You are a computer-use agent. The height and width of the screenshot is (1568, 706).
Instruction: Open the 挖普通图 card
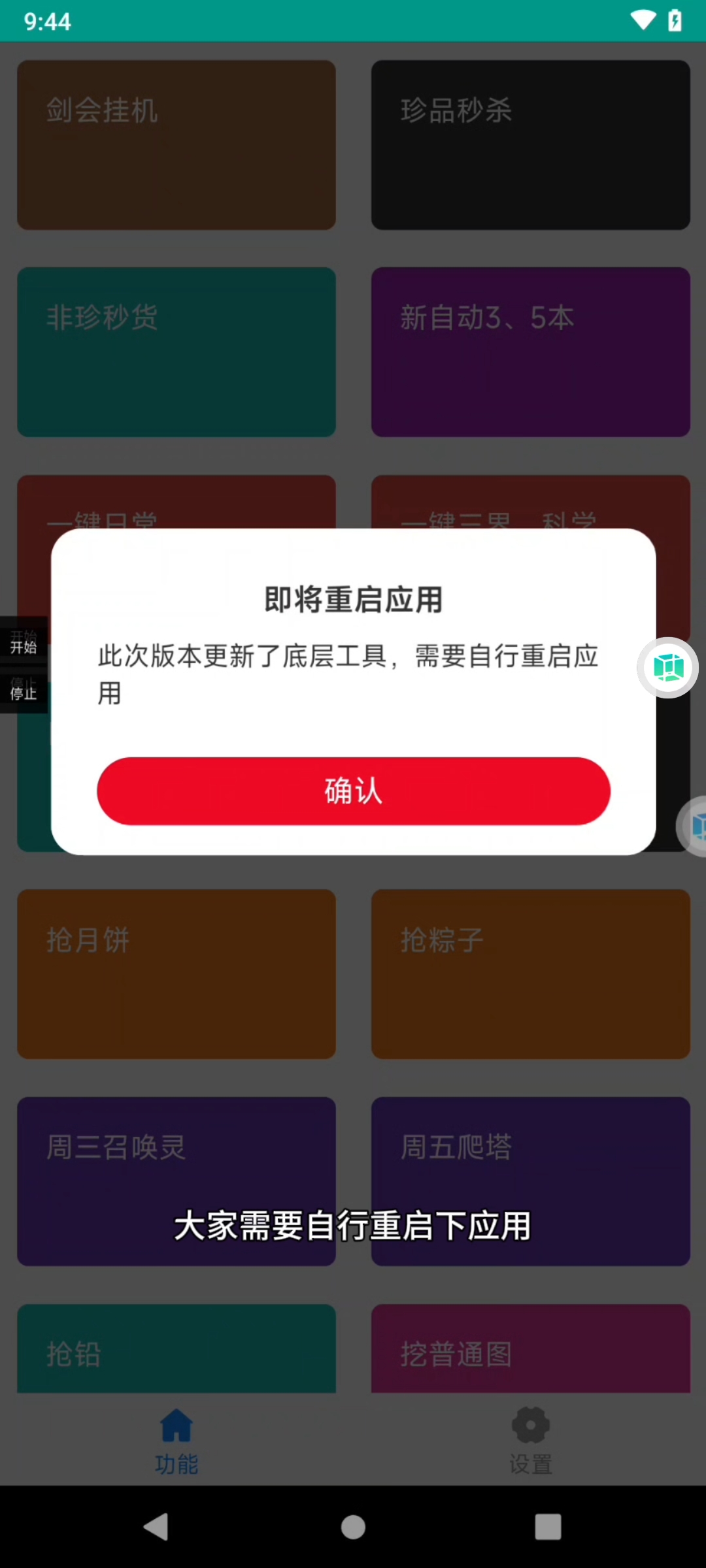tap(531, 1348)
